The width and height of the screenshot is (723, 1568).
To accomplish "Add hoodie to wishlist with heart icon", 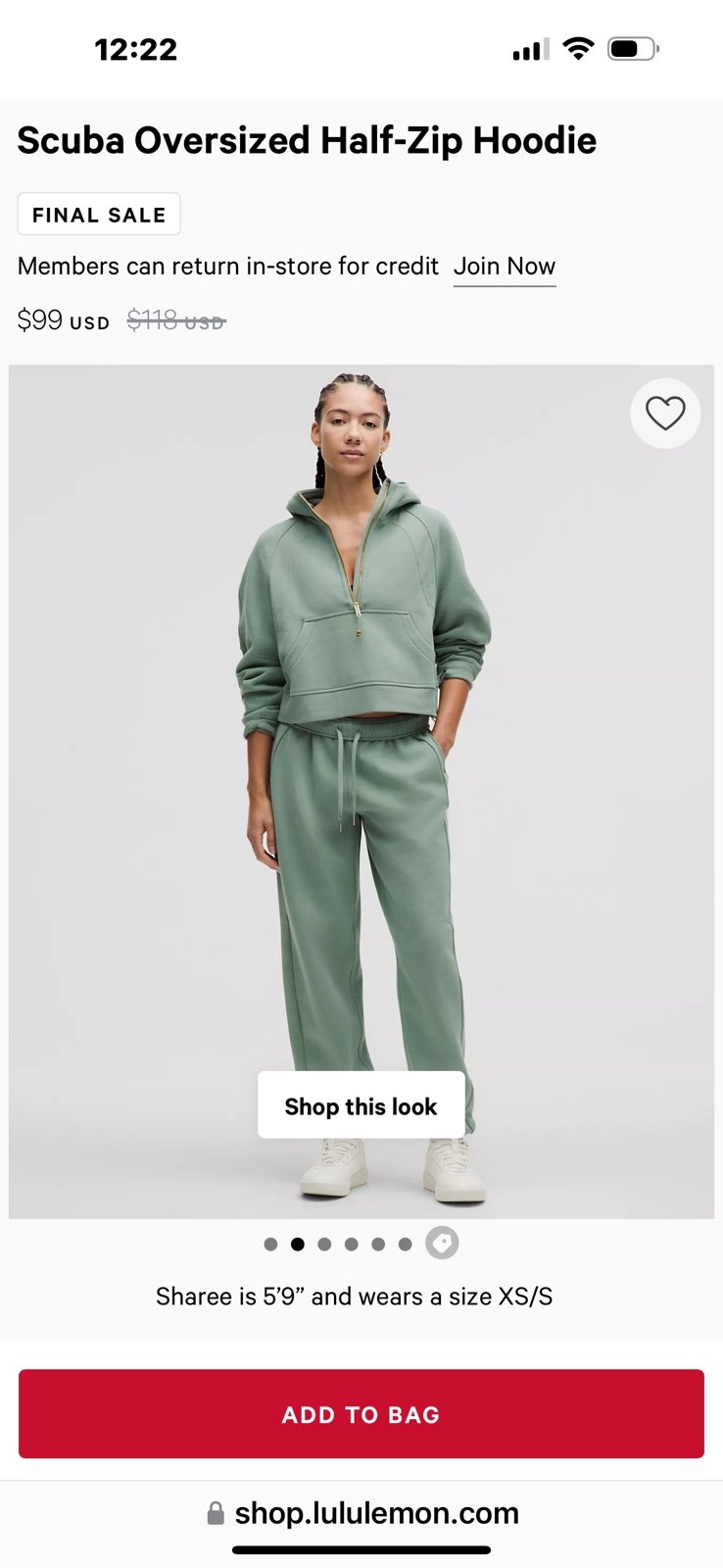I will pos(665,414).
